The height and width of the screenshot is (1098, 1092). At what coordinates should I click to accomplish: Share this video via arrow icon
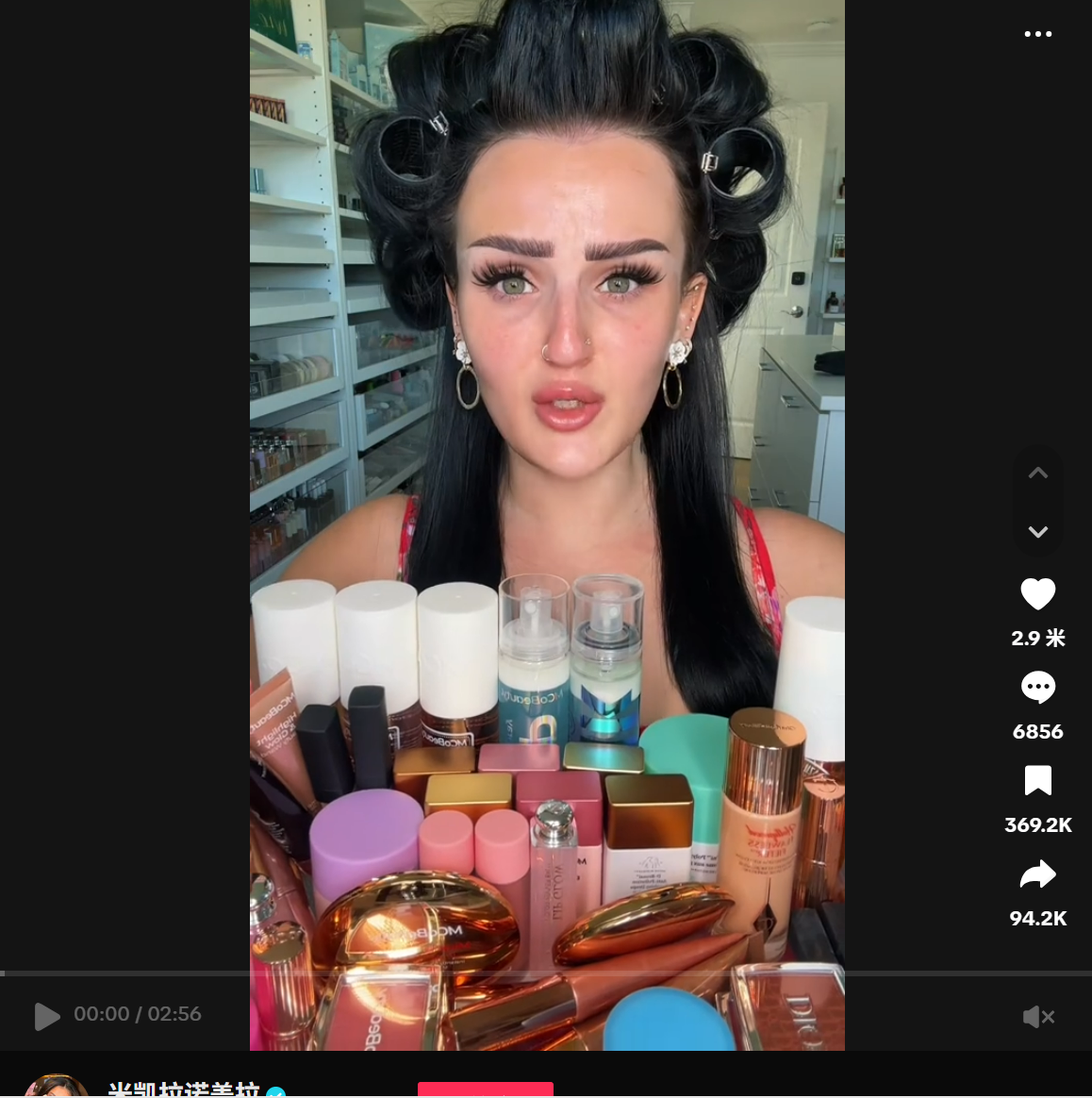(x=1037, y=874)
